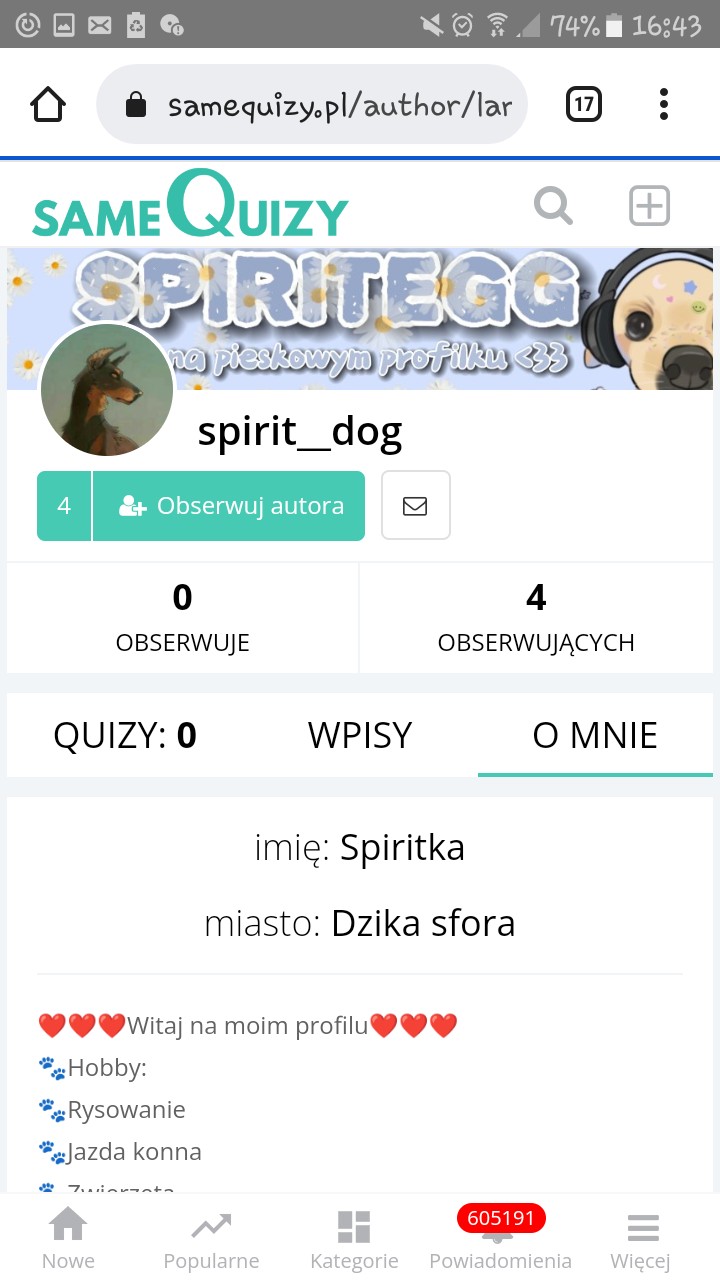Switch to the Quizy tab
The image size is (720, 1280).
(x=125, y=736)
